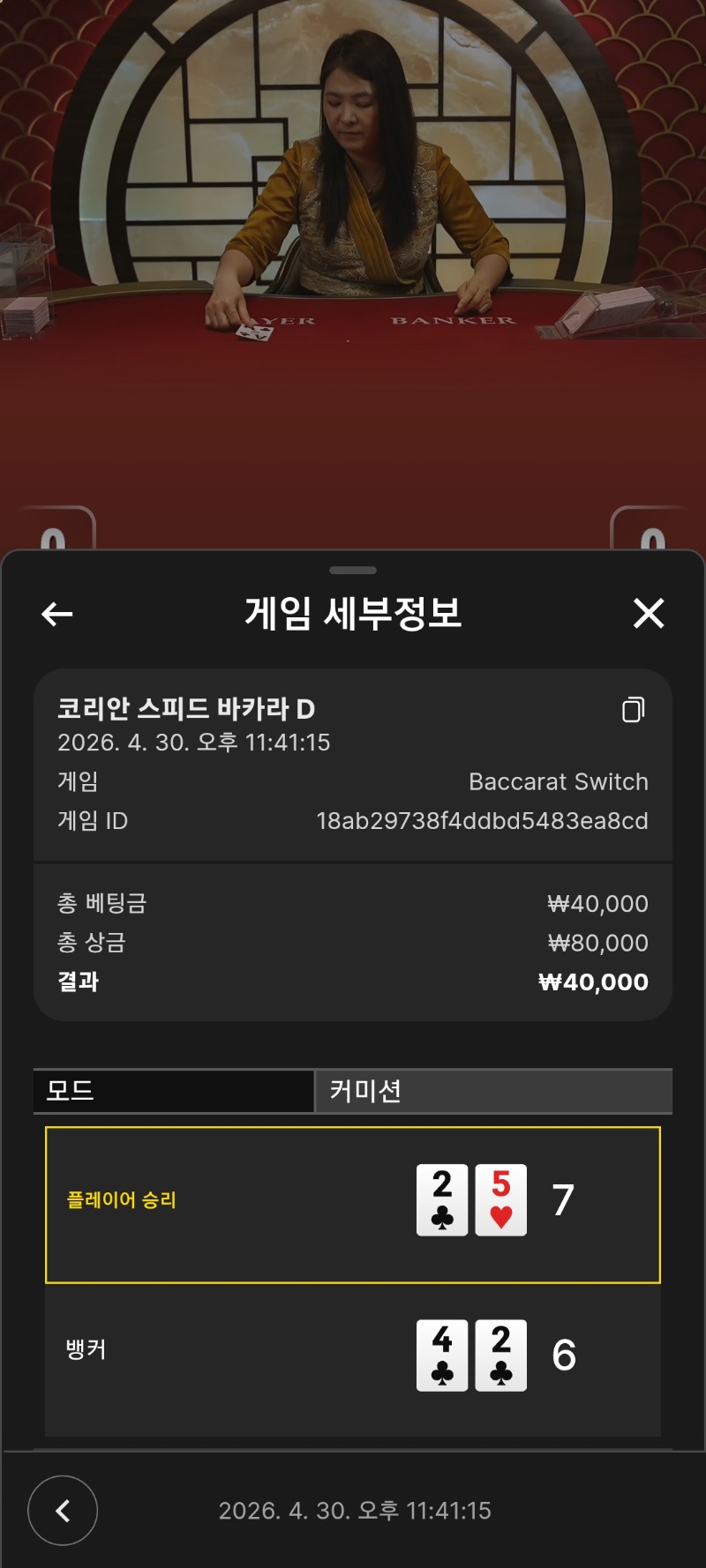Go back from the 게임 세부정보 panel
Viewport: 706px width, 1568px height.
[57, 614]
